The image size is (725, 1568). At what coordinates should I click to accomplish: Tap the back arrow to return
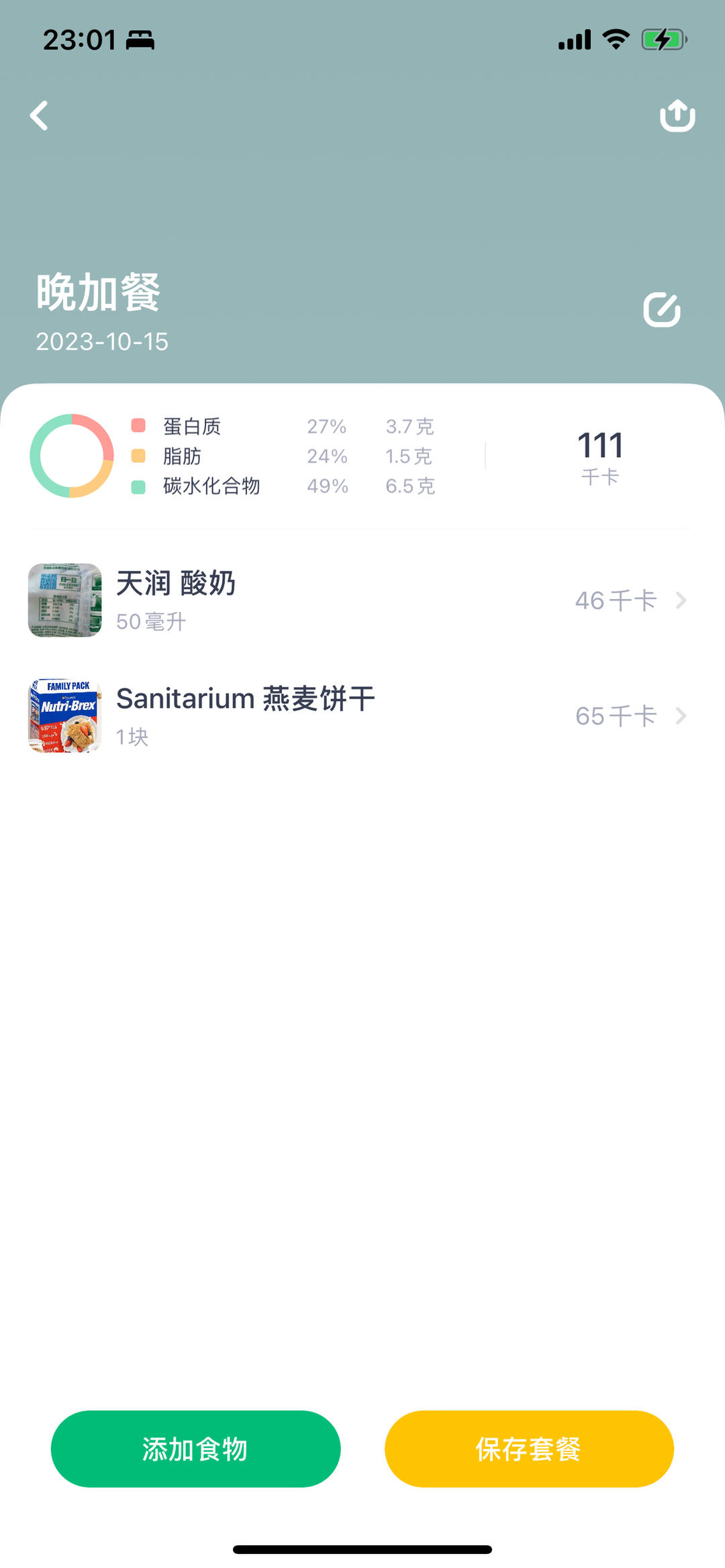[38, 115]
